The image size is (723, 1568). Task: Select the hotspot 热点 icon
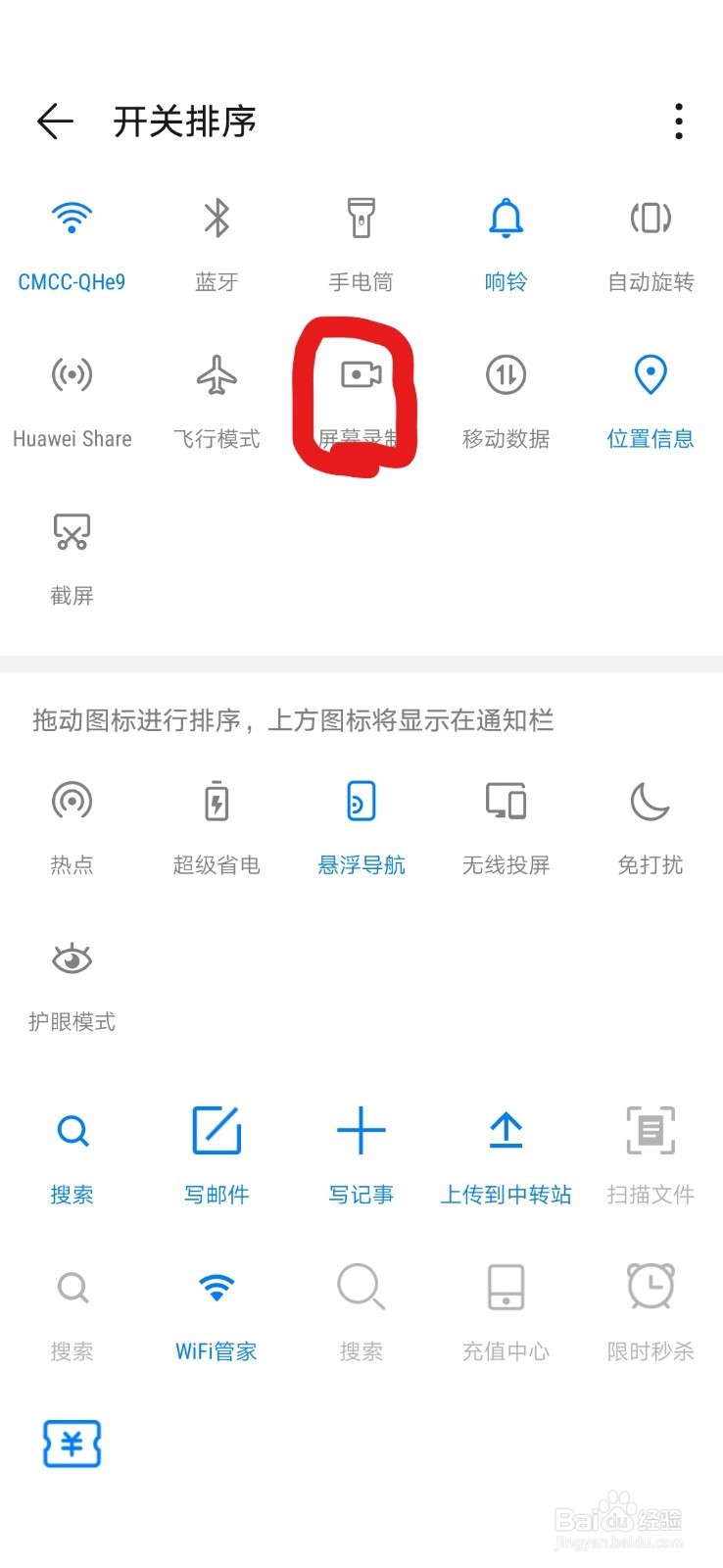pos(72,802)
